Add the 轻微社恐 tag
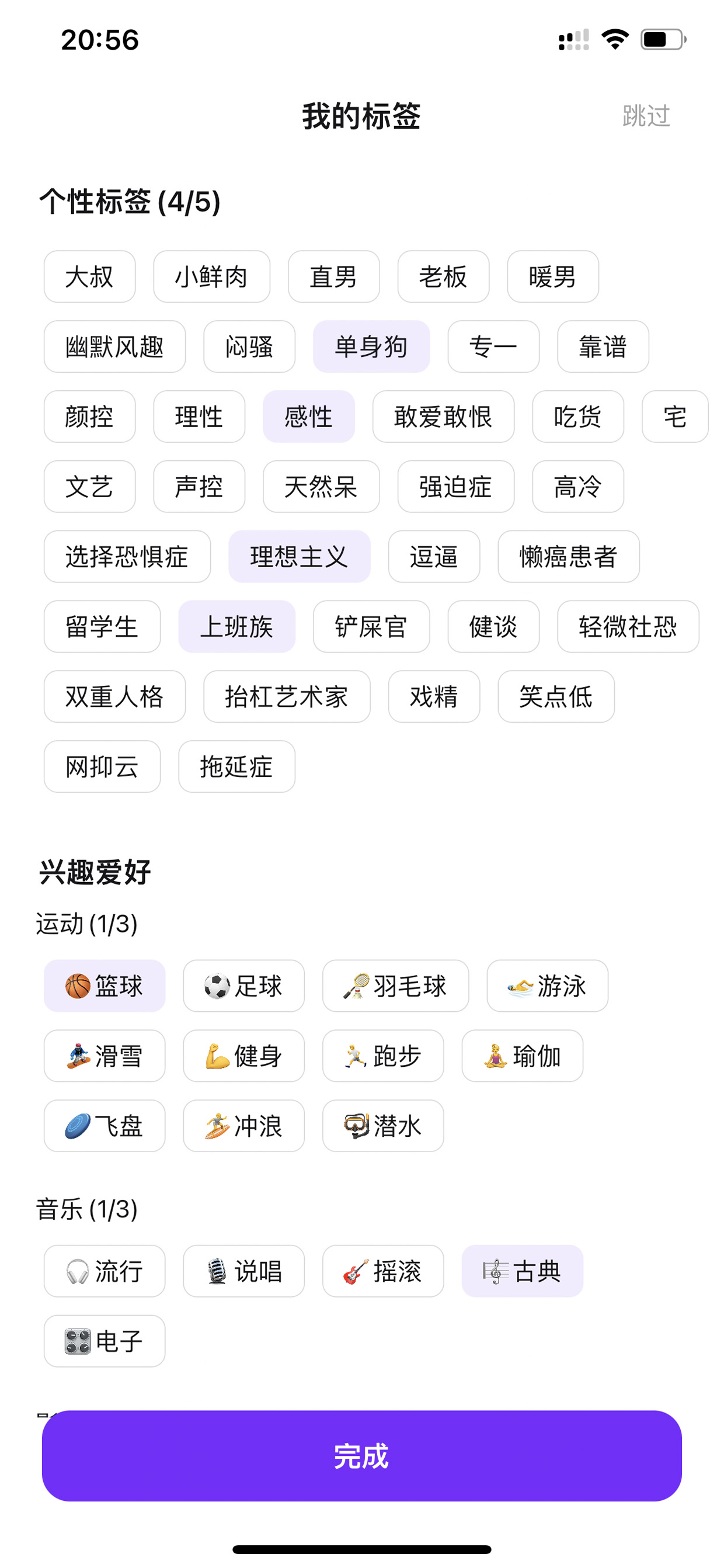The image size is (724, 1568). (x=628, y=626)
